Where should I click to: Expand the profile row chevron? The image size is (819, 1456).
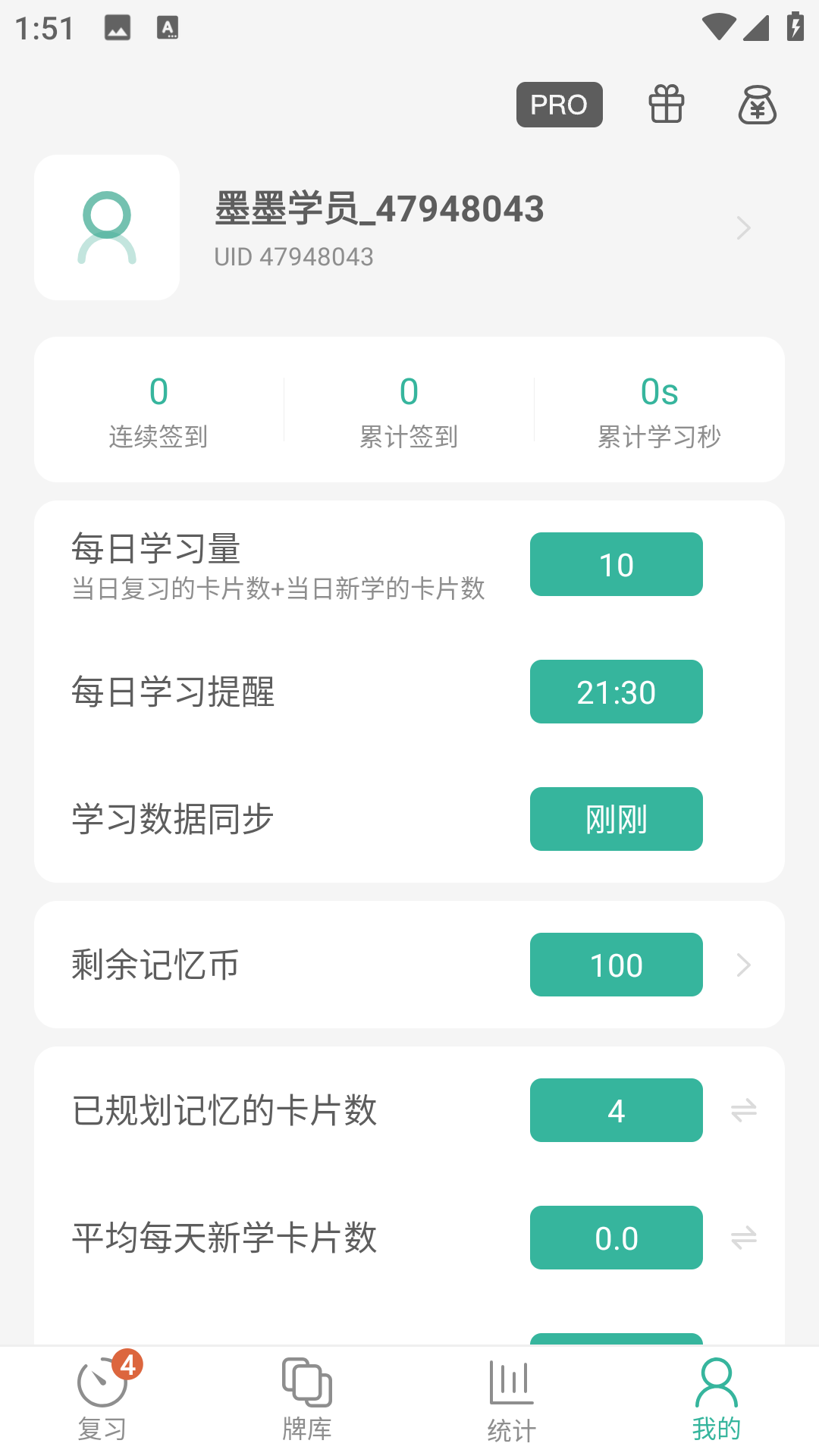742,227
